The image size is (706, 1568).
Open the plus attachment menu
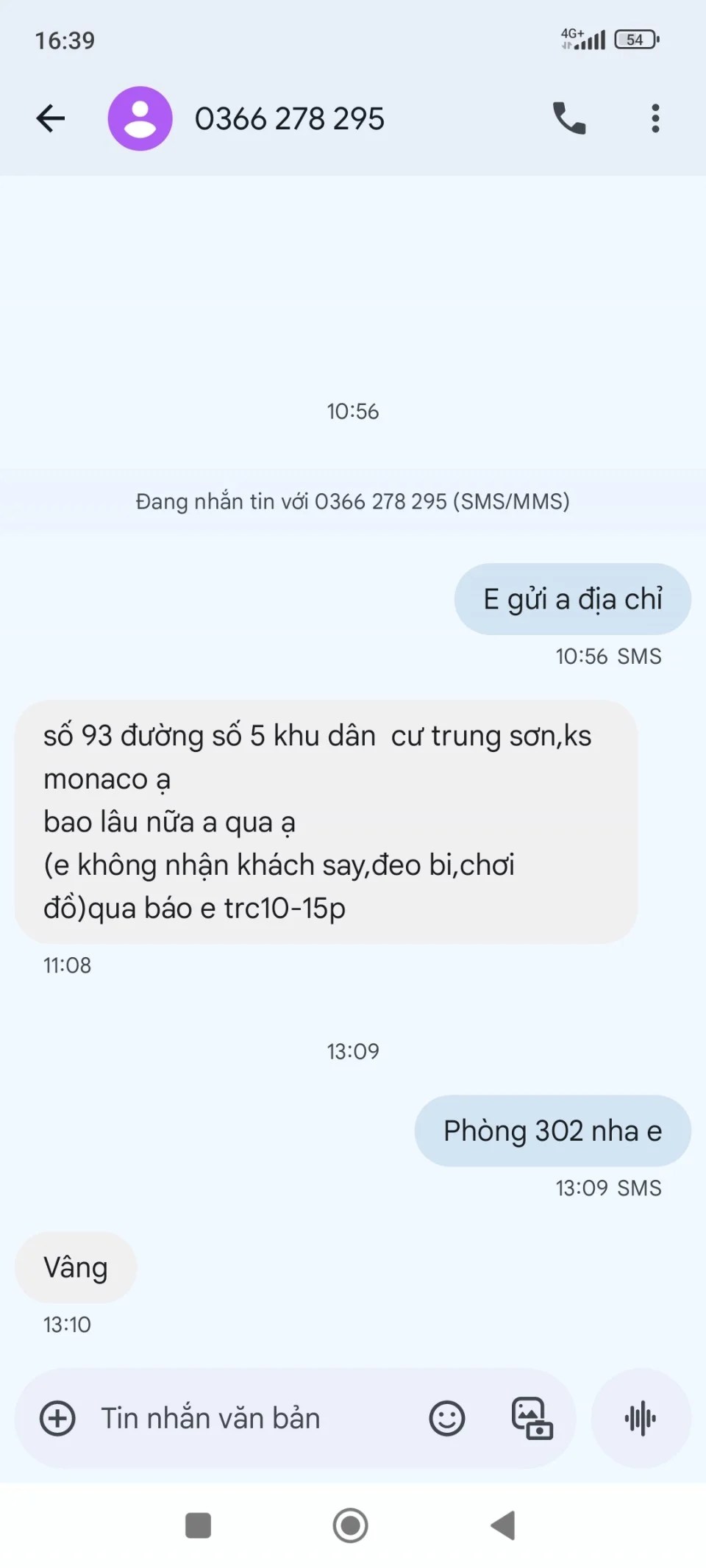click(57, 1418)
